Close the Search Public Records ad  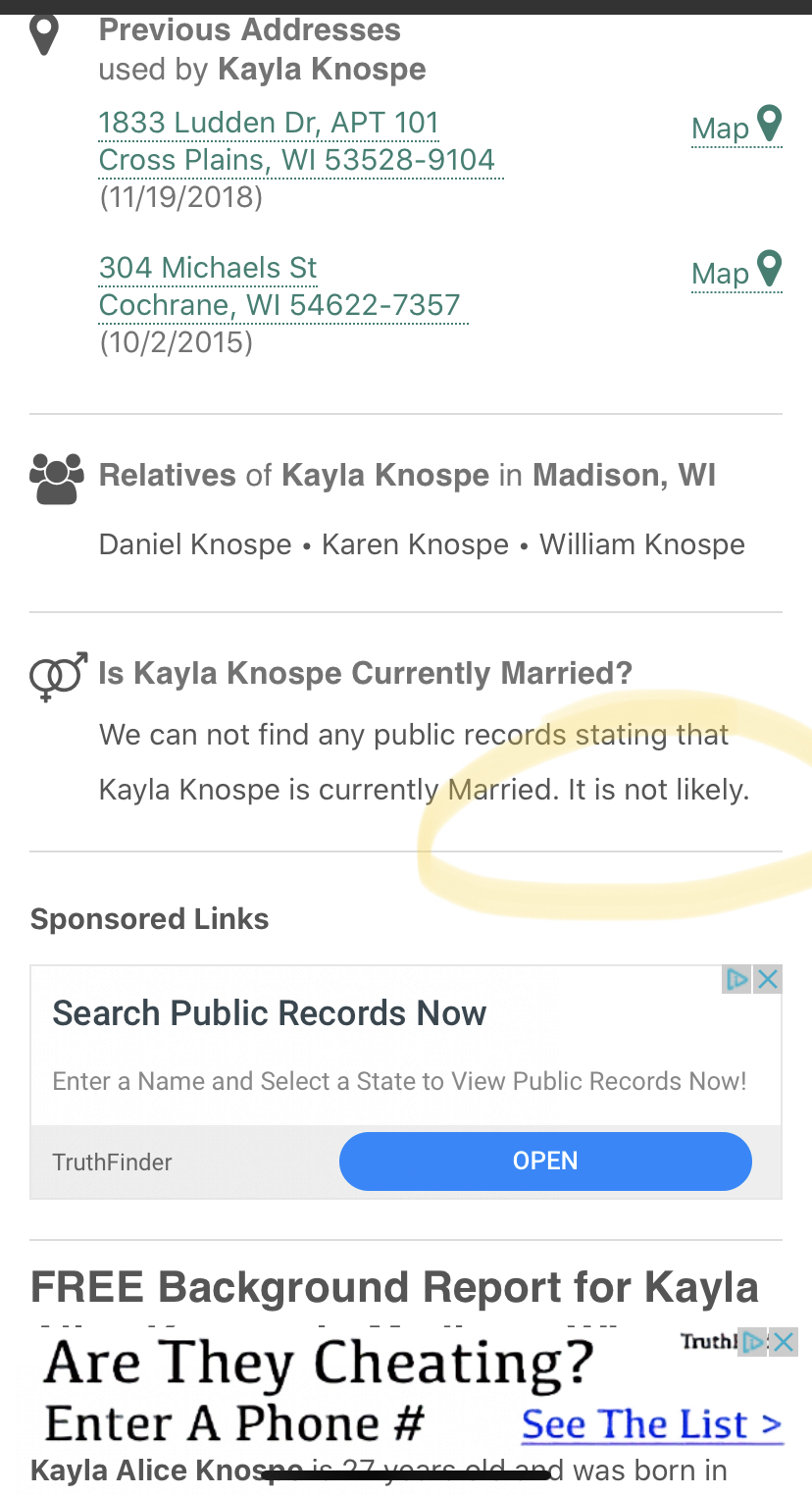tap(769, 979)
